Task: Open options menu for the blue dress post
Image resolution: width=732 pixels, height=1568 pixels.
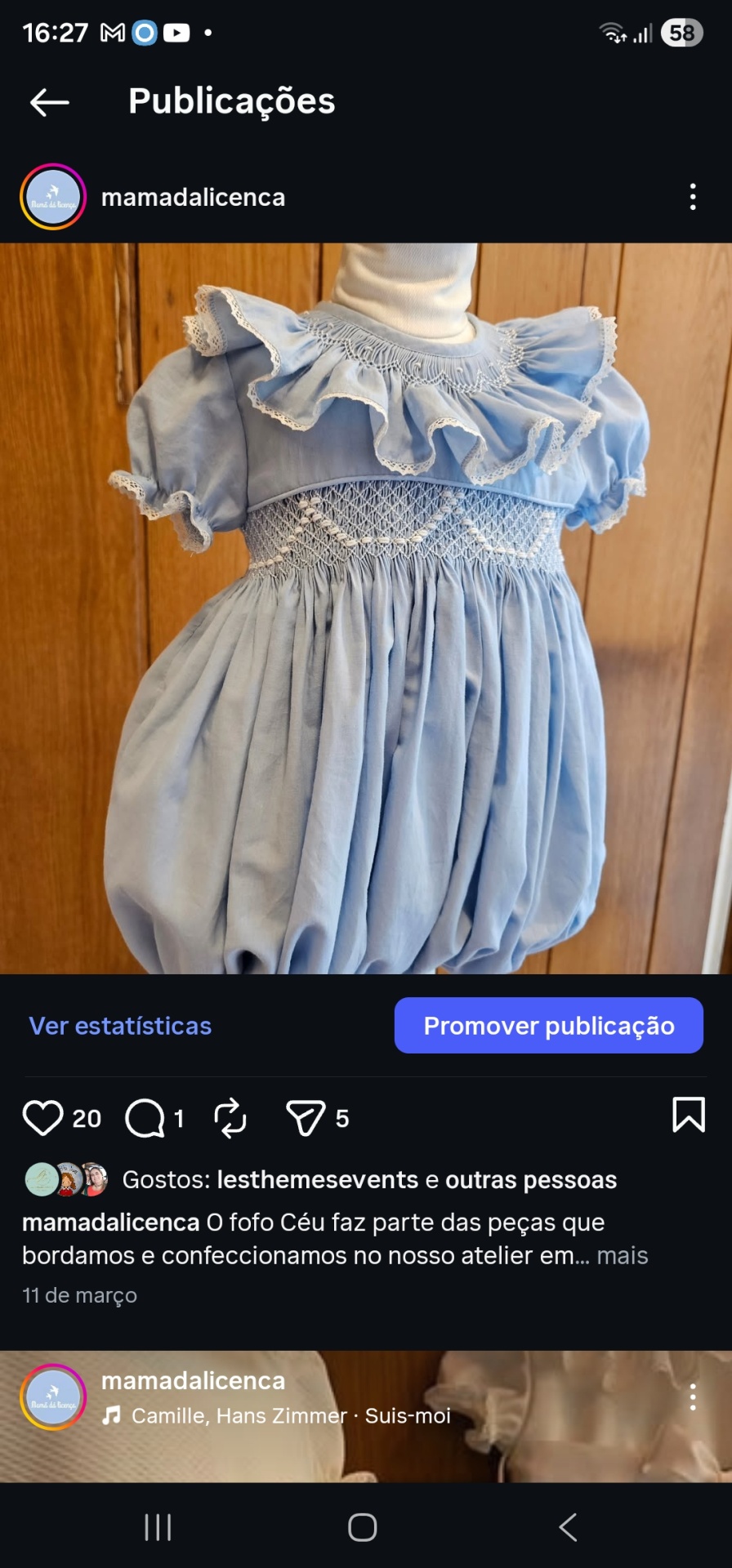Action: tap(693, 197)
